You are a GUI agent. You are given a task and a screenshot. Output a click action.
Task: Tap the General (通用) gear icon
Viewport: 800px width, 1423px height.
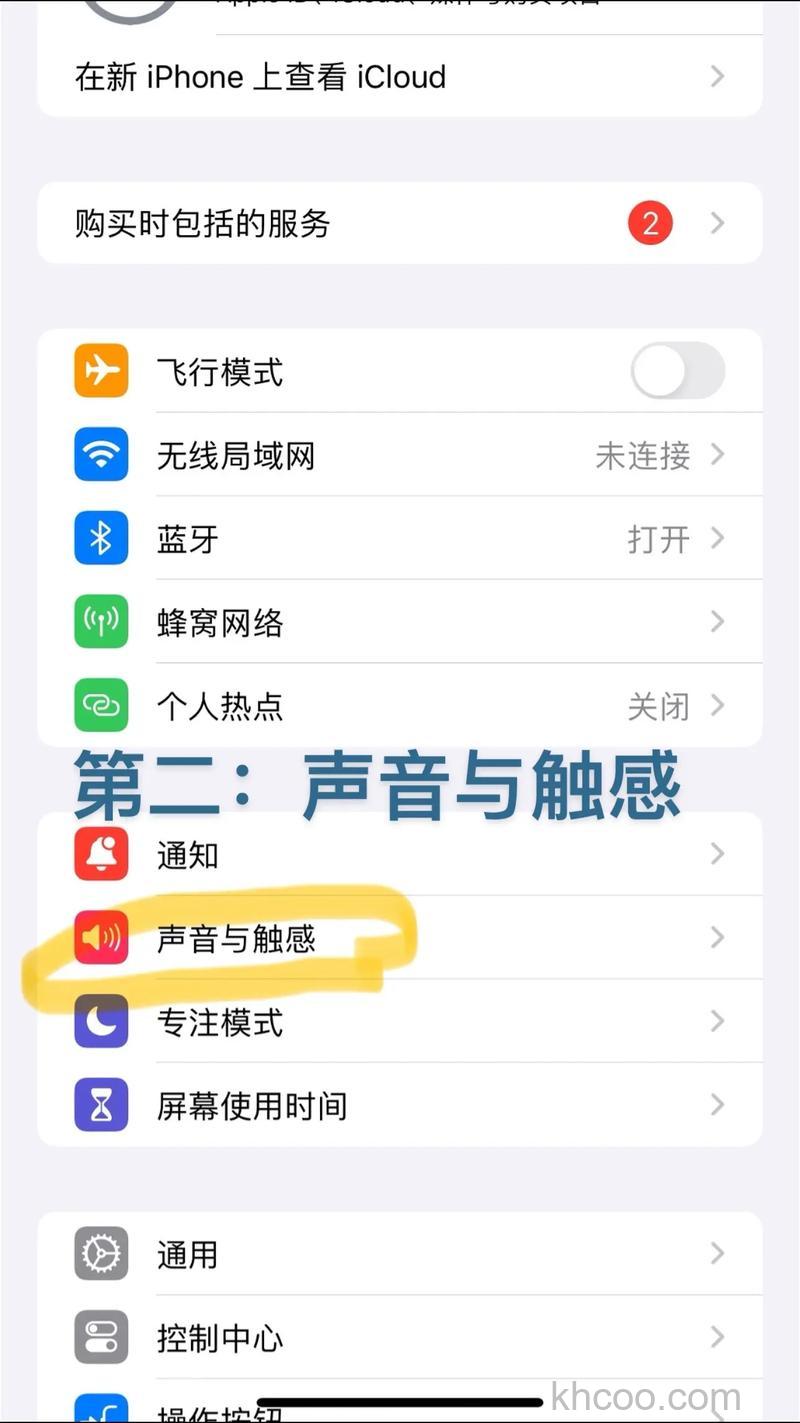point(100,1254)
